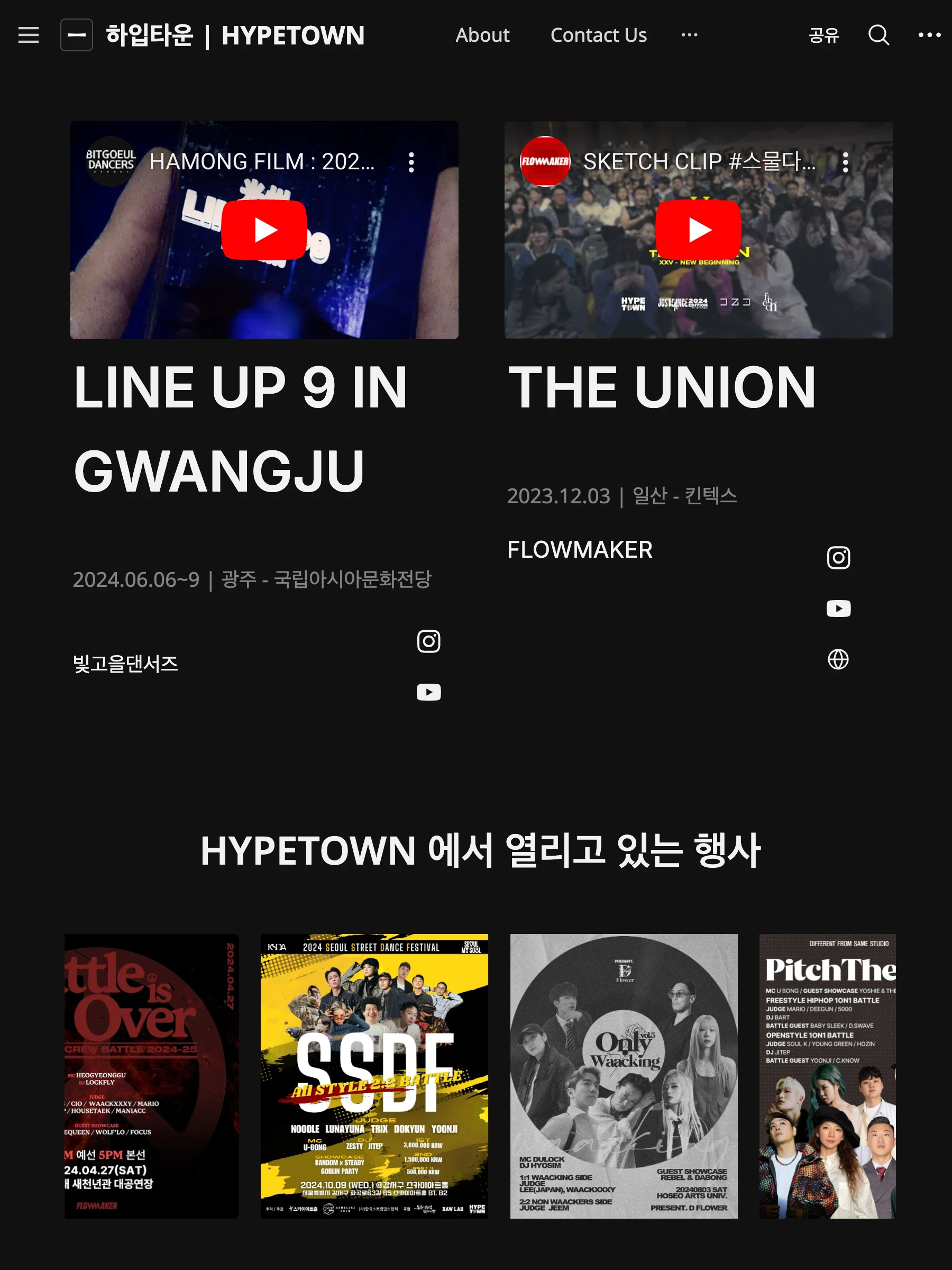
Task: Open the About page link
Action: coord(482,35)
